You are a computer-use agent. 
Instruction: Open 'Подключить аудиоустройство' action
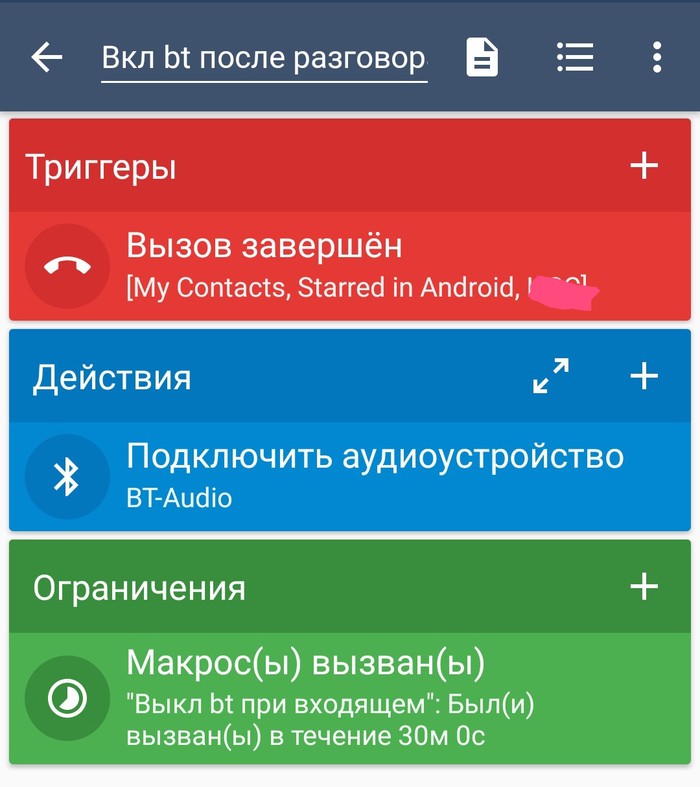point(350,476)
